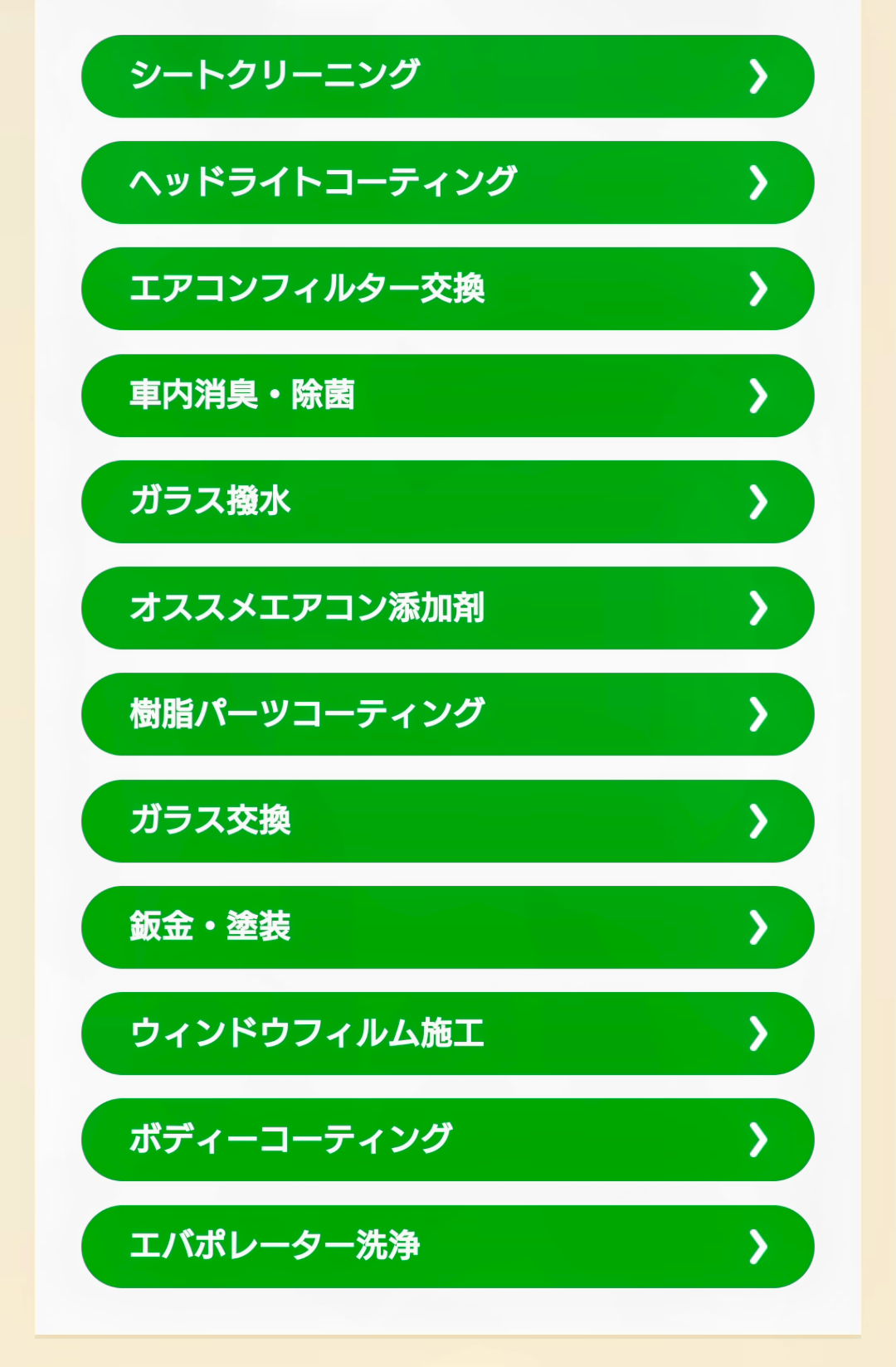Image resolution: width=896 pixels, height=1367 pixels.
Task: Tap 車内消臭・除菌 button
Action: [x=447, y=396]
